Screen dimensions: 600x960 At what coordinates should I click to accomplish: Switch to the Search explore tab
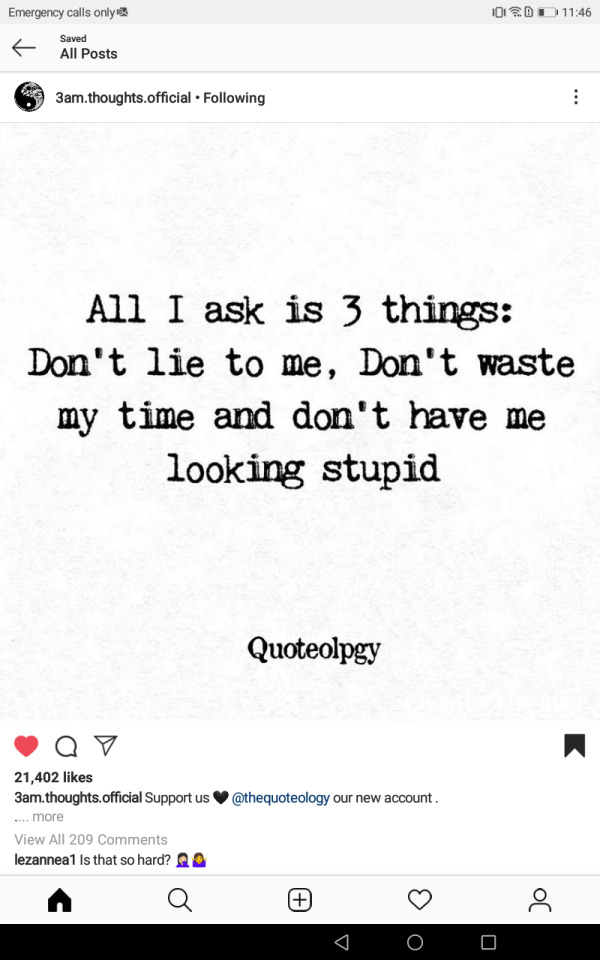180,900
